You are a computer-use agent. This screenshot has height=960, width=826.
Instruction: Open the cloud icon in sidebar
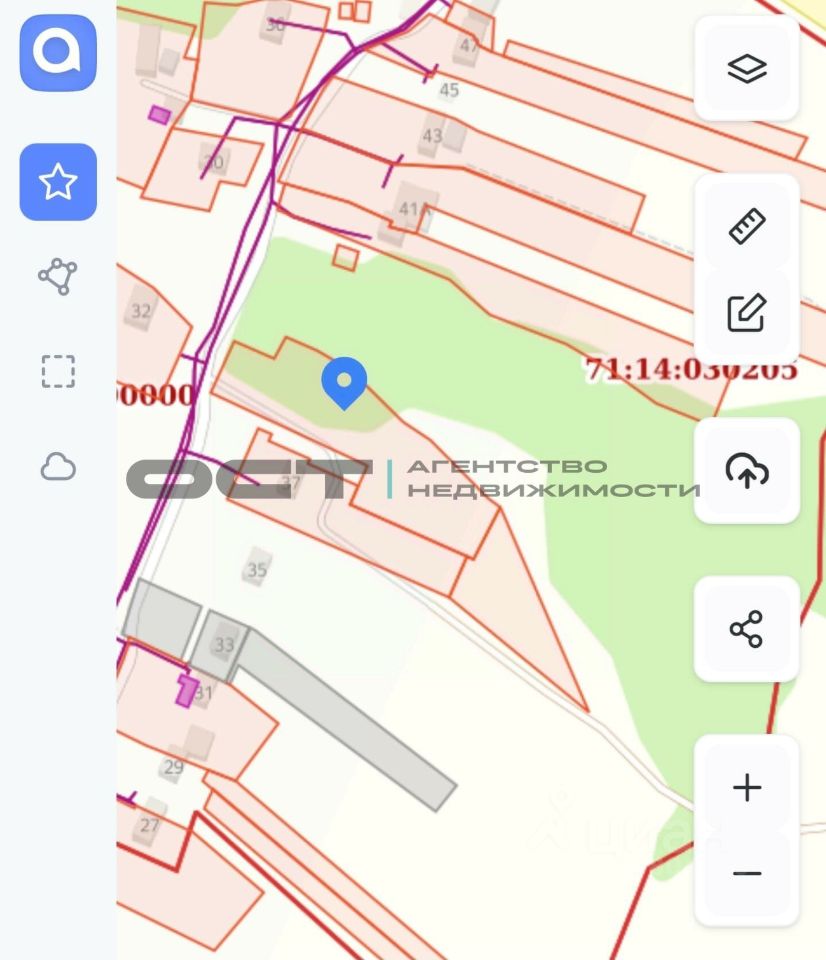pyautogui.click(x=58, y=467)
